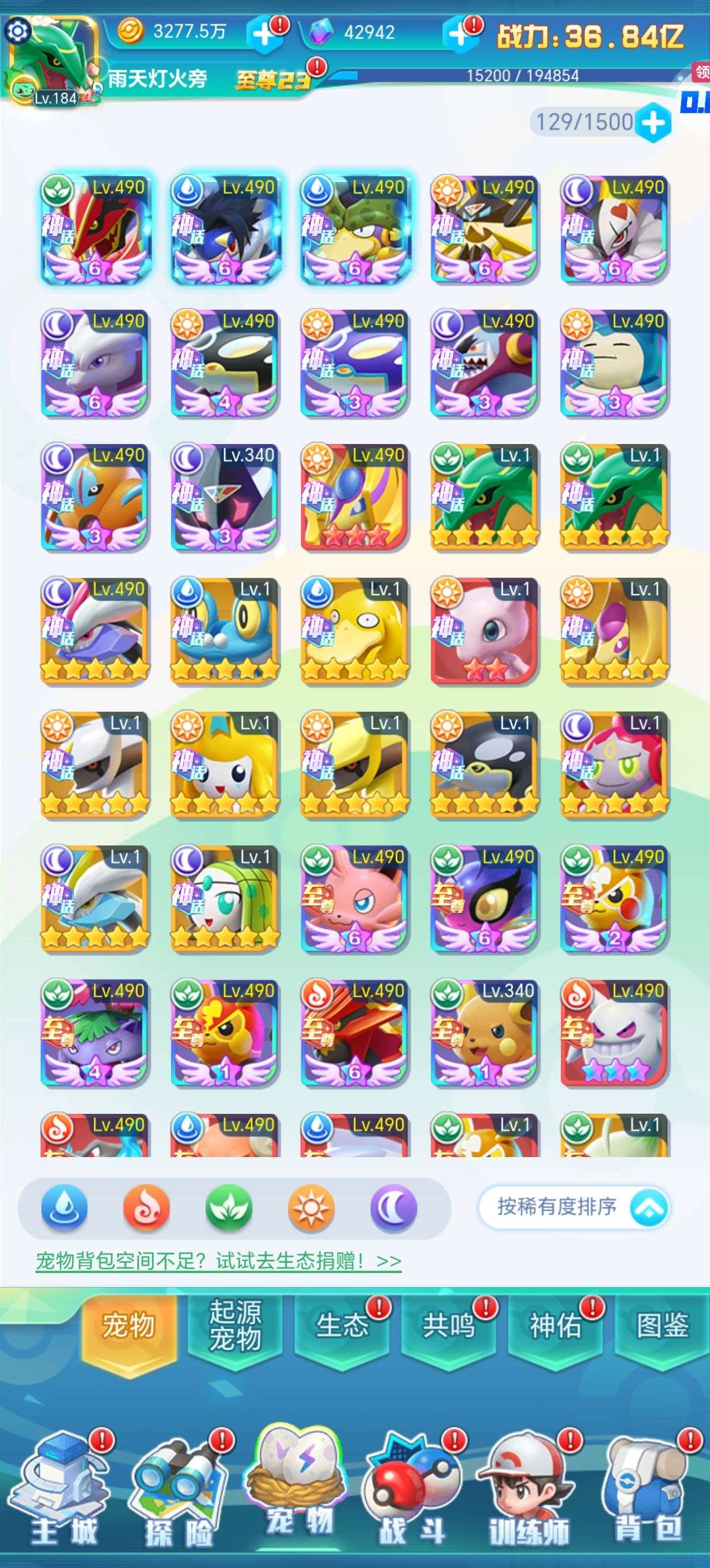This screenshot has width=710, height=1568.
Task: Filter pets by fire type
Action: click(146, 1207)
